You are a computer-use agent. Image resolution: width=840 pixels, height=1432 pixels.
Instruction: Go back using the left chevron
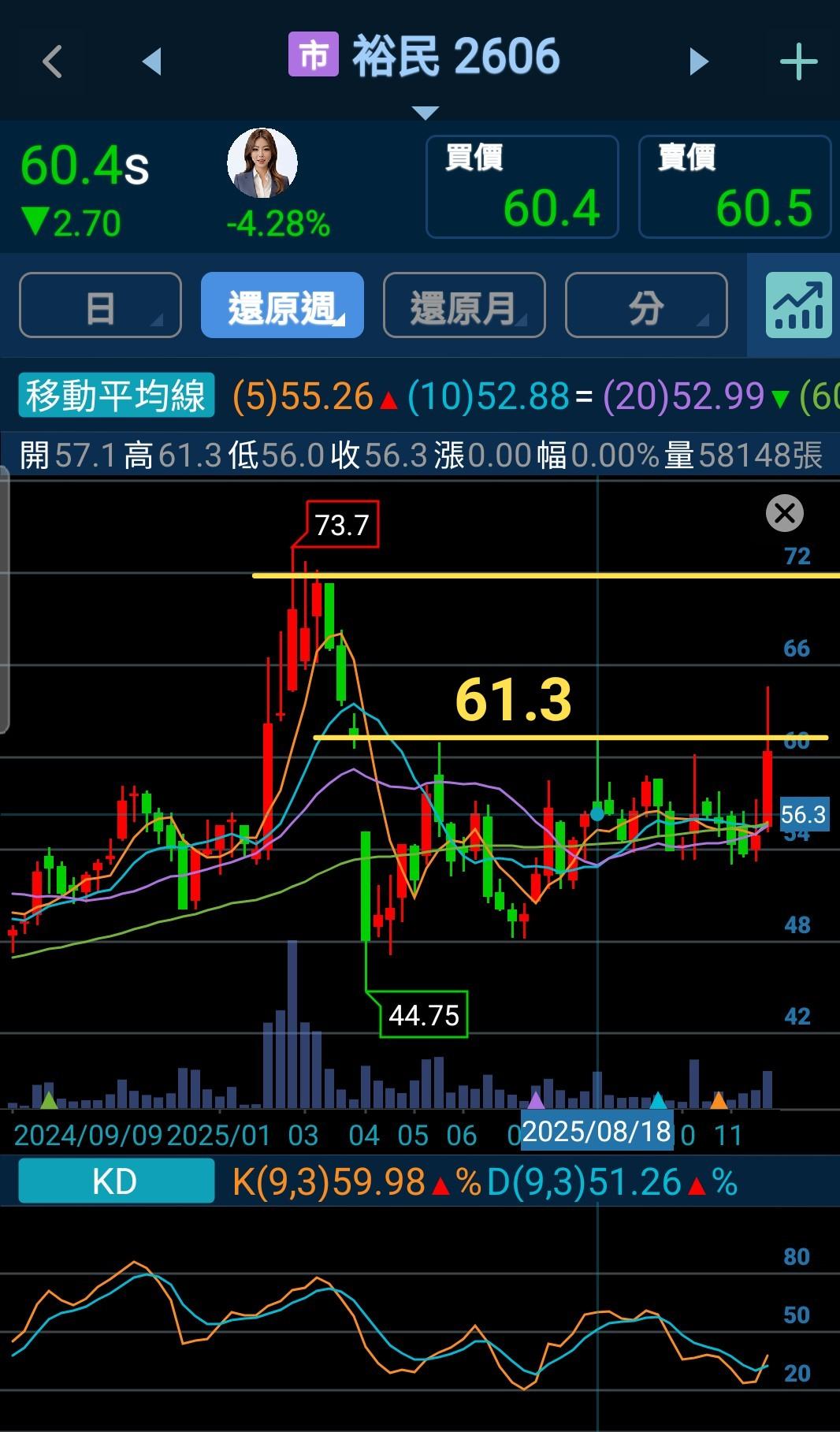tap(52, 61)
